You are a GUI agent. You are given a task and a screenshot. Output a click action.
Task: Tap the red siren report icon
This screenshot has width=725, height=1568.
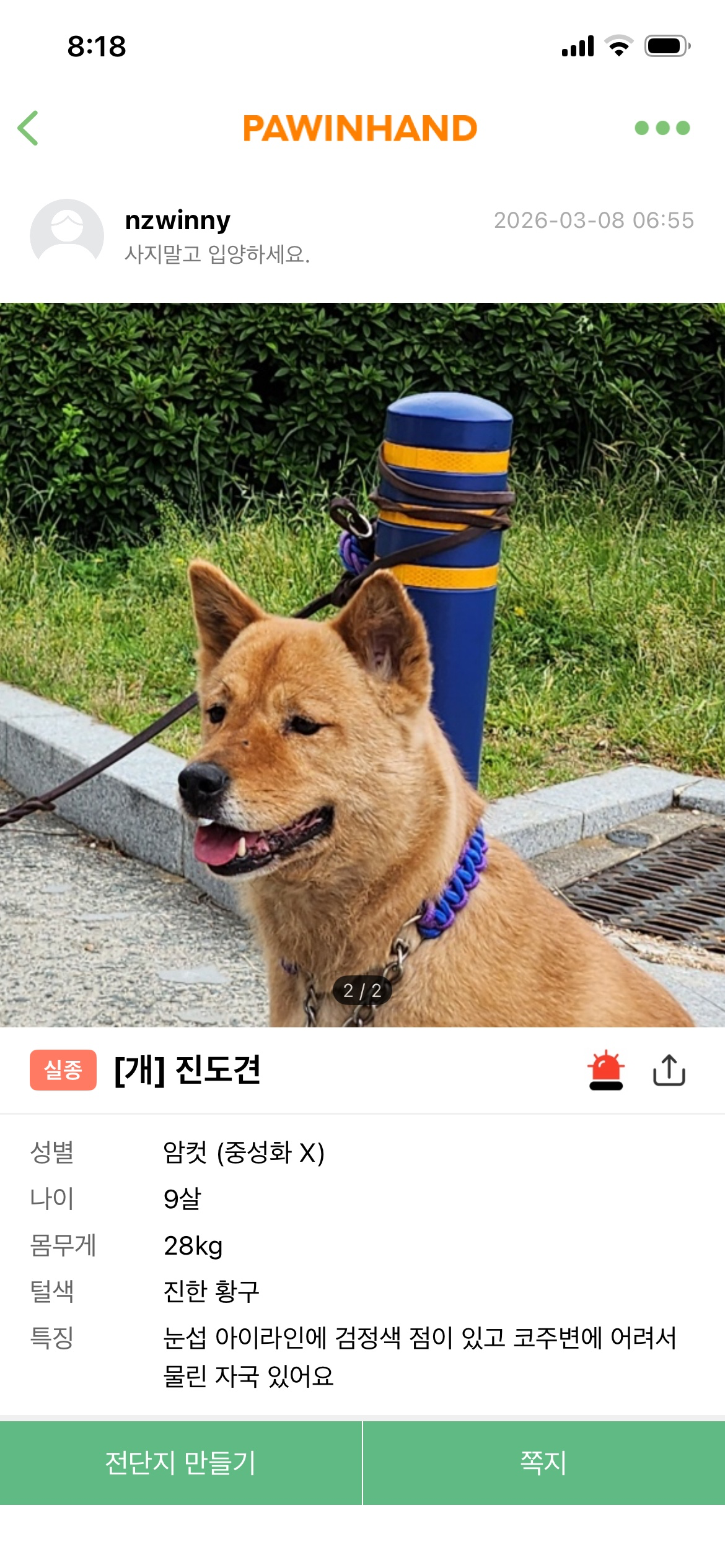click(x=605, y=1070)
